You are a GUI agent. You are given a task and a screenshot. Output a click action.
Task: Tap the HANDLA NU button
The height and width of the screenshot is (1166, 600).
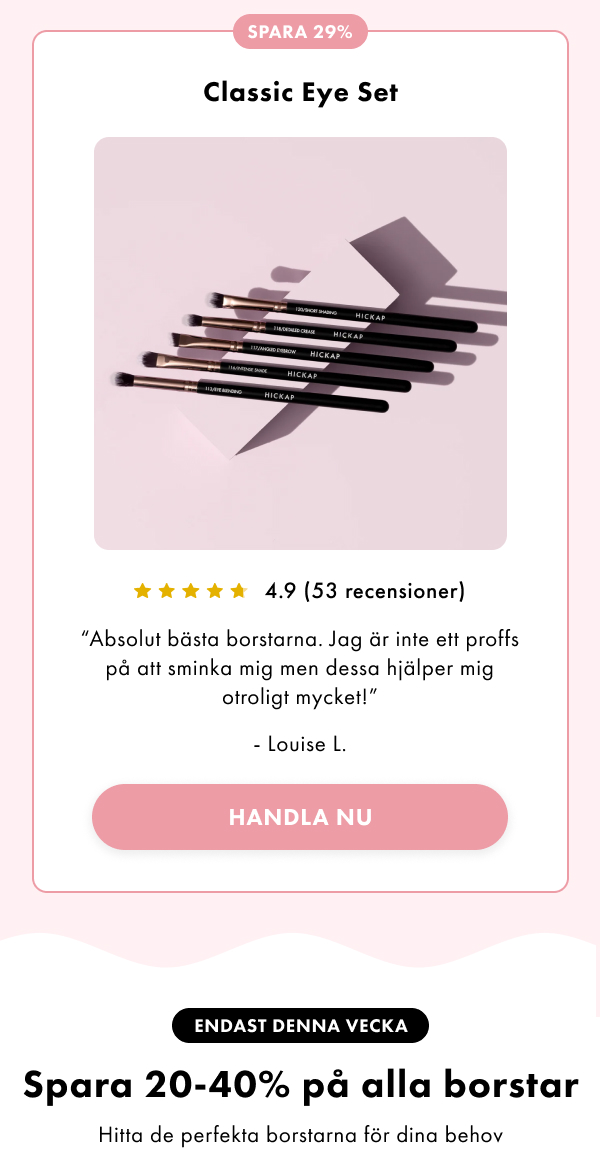pyautogui.click(x=300, y=817)
